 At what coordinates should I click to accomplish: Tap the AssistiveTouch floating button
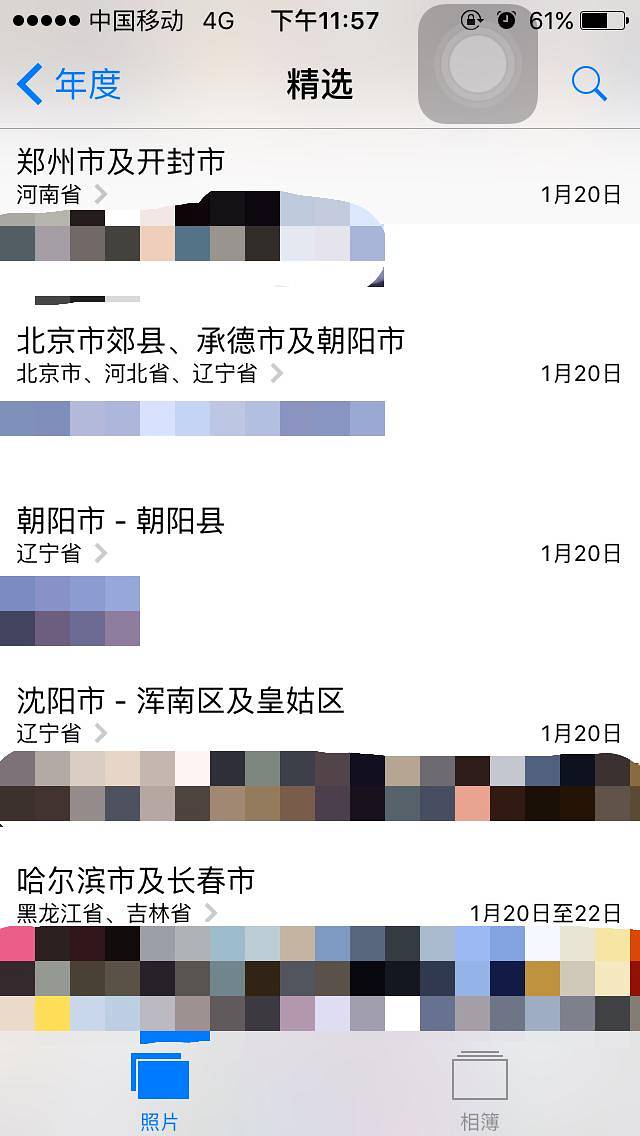point(478,64)
